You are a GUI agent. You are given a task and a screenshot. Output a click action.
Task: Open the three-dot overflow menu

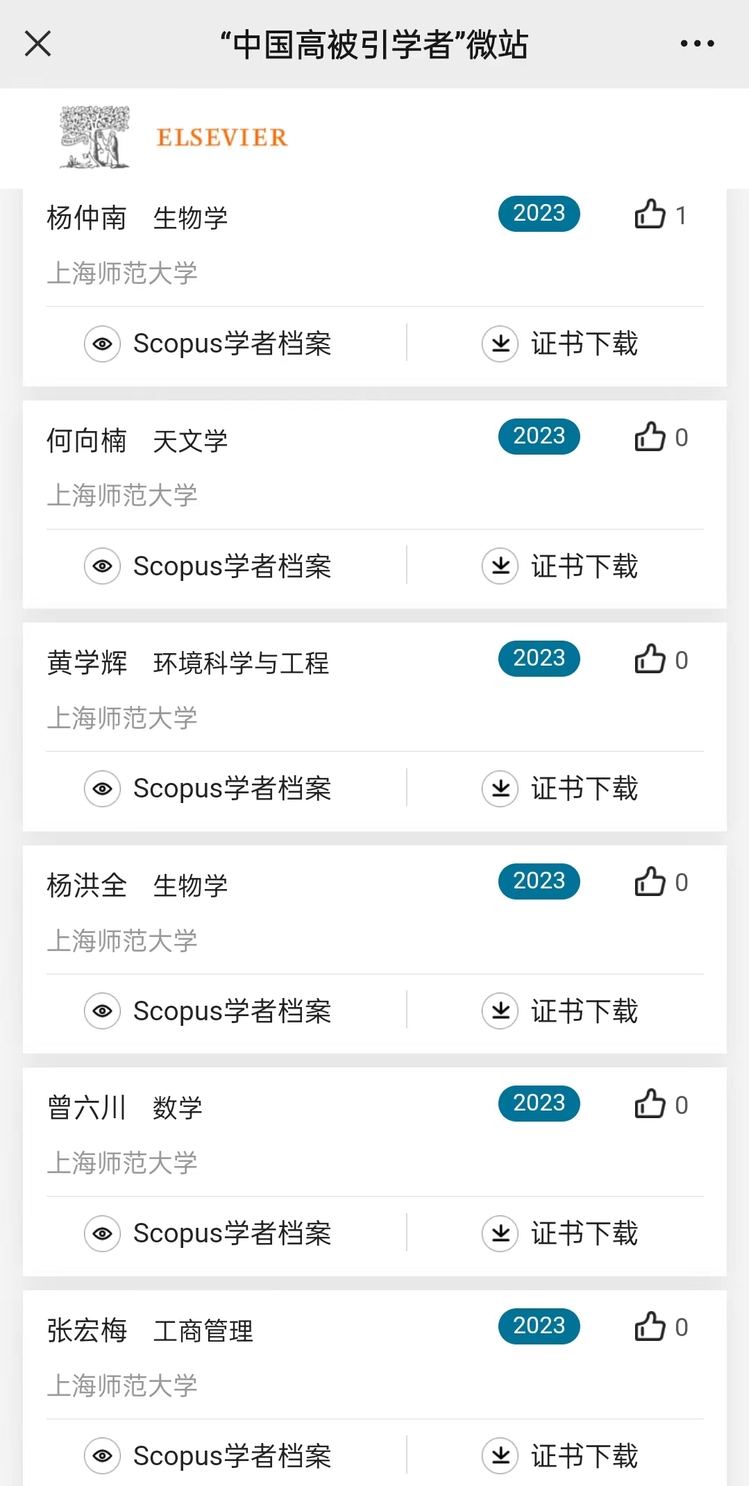point(697,44)
